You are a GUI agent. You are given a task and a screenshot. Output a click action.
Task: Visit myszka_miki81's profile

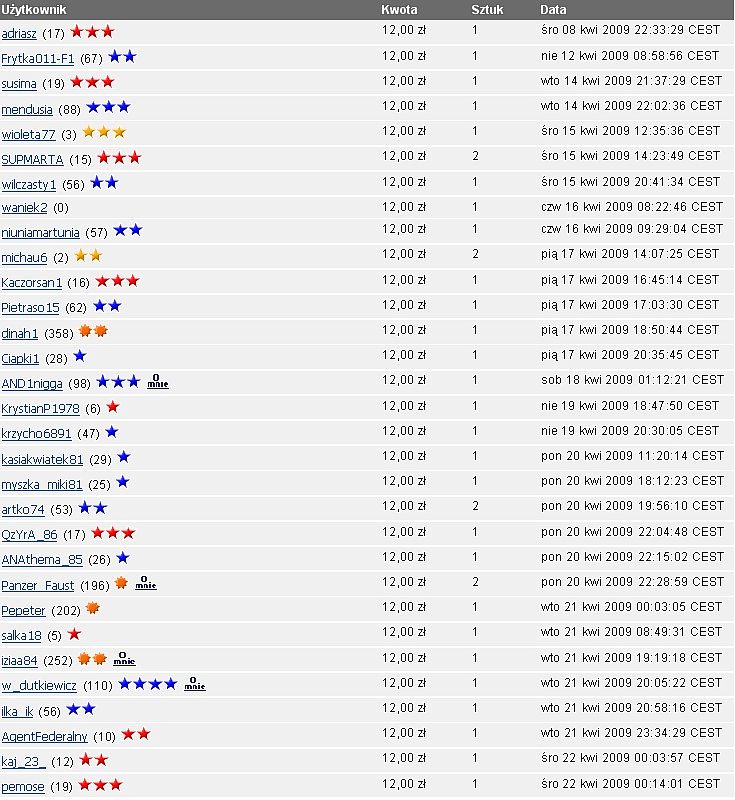point(42,485)
